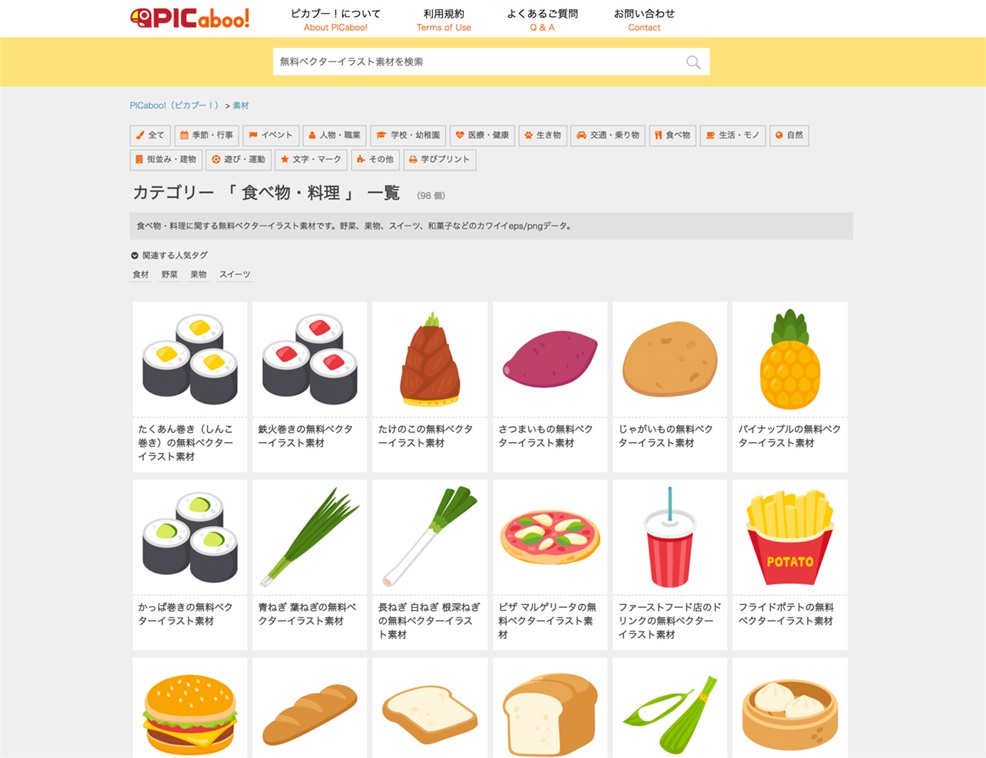The image size is (986, 758).
Task: Open the フライドポテト illustration card
Action: [x=790, y=563]
